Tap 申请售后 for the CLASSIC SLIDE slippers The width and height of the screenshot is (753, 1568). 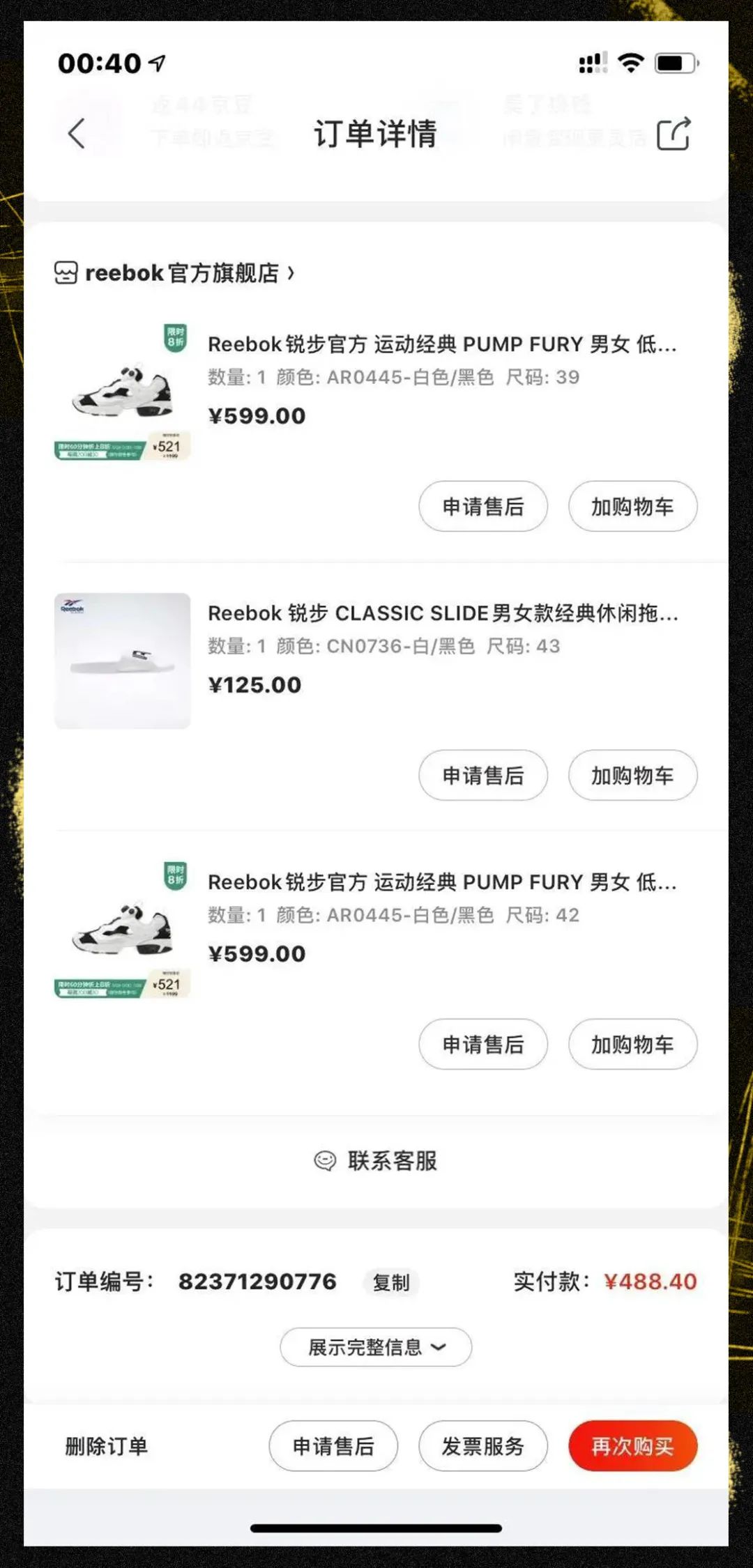tap(483, 775)
